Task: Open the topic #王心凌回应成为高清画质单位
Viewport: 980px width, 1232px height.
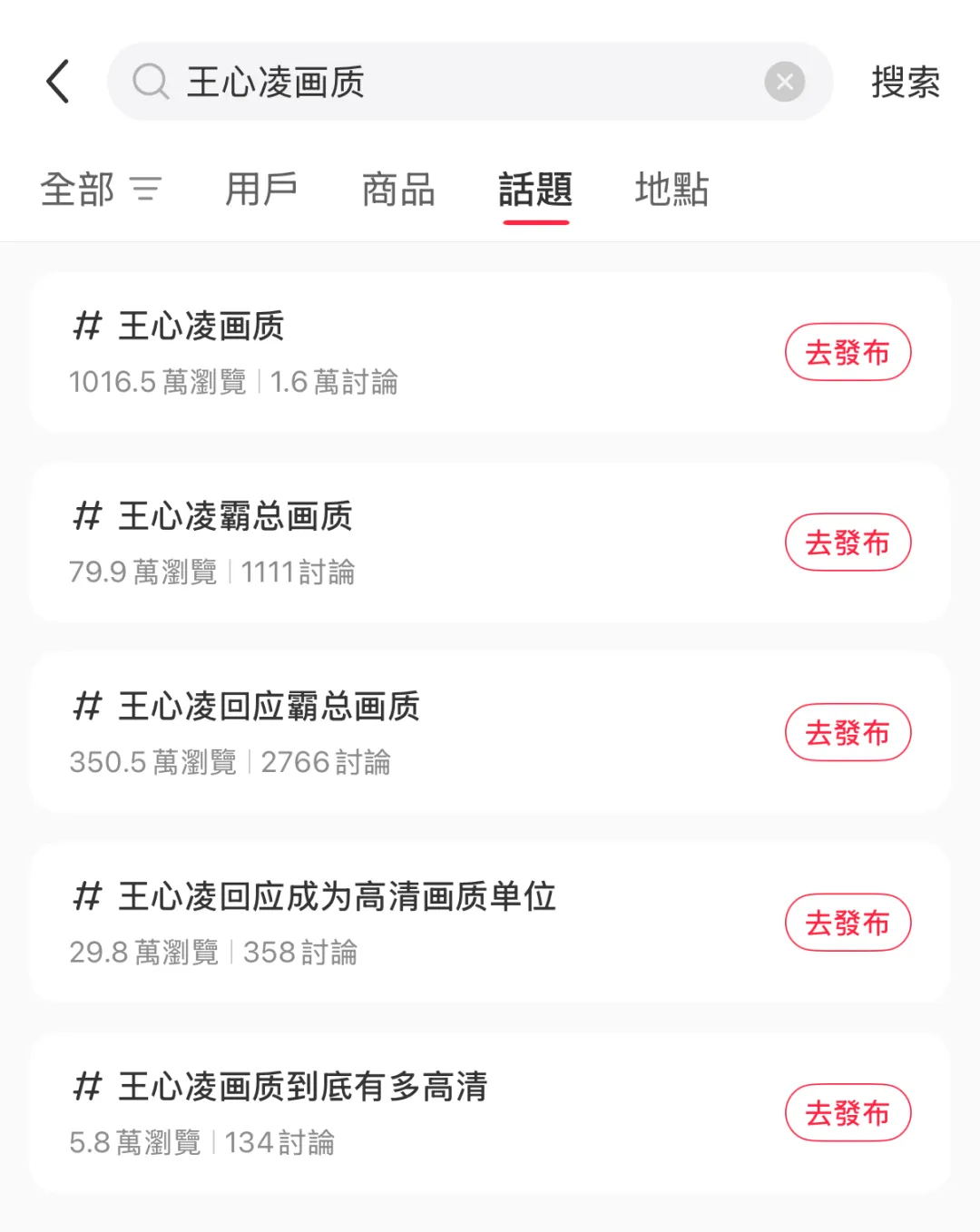Action: point(363,923)
